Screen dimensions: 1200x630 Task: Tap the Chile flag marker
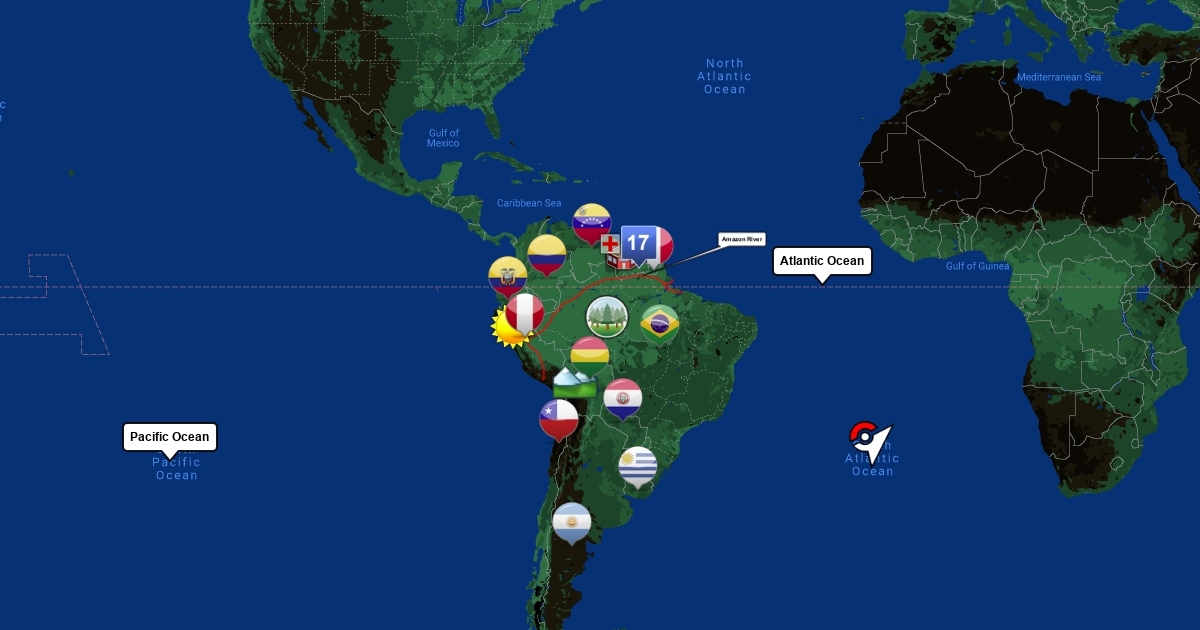click(x=559, y=418)
